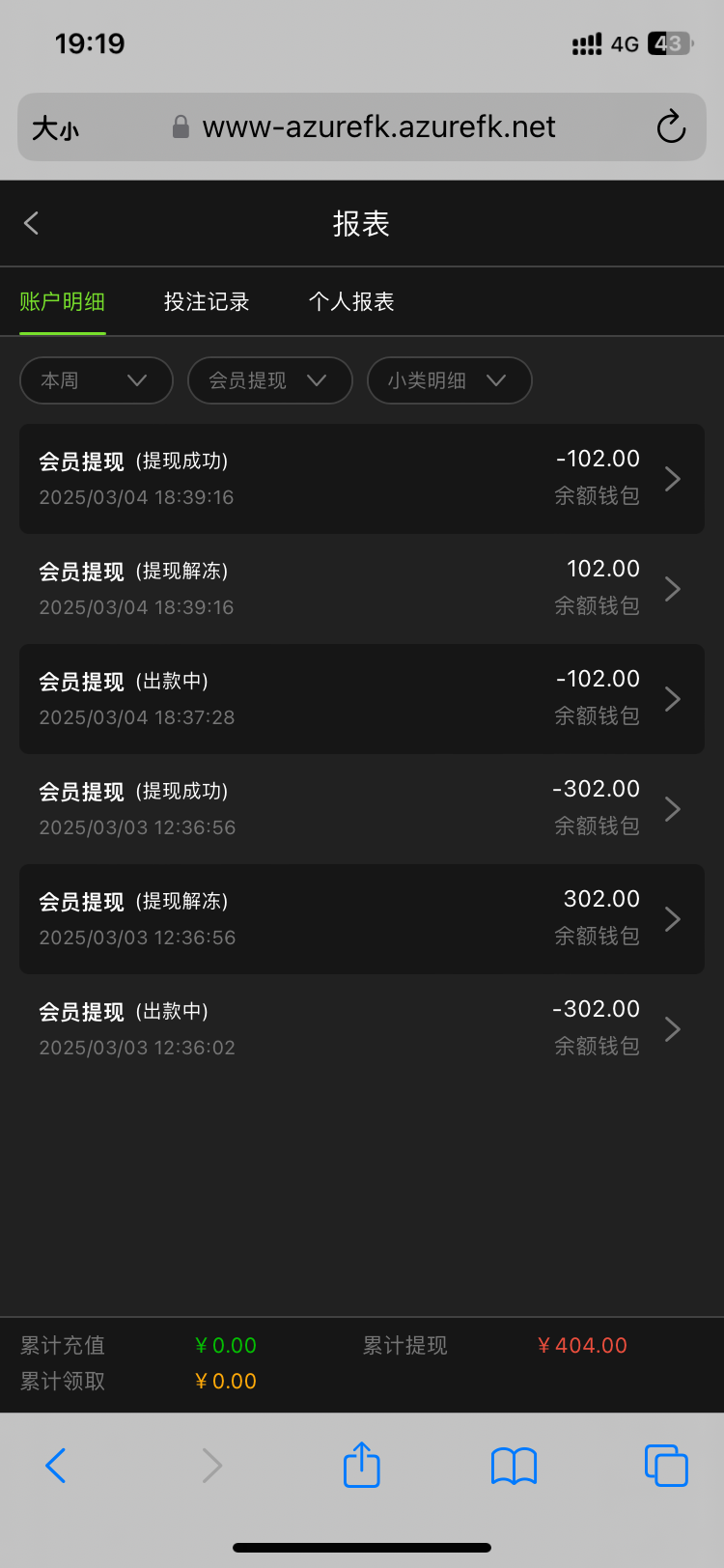Expand the 小类明细 dropdown

tap(449, 380)
